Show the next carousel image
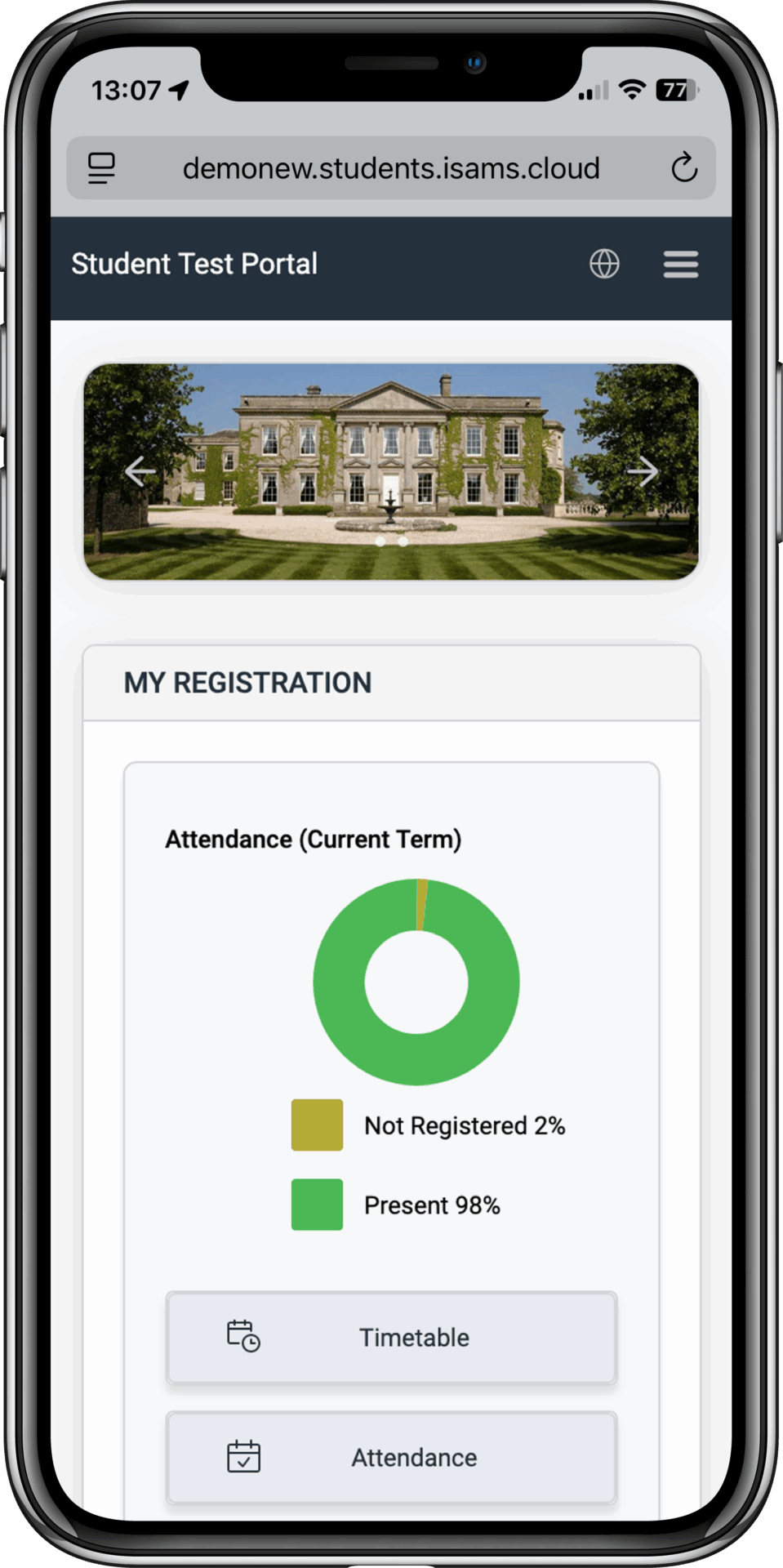Screen dimensions: 783x1568 click(643, 471)
